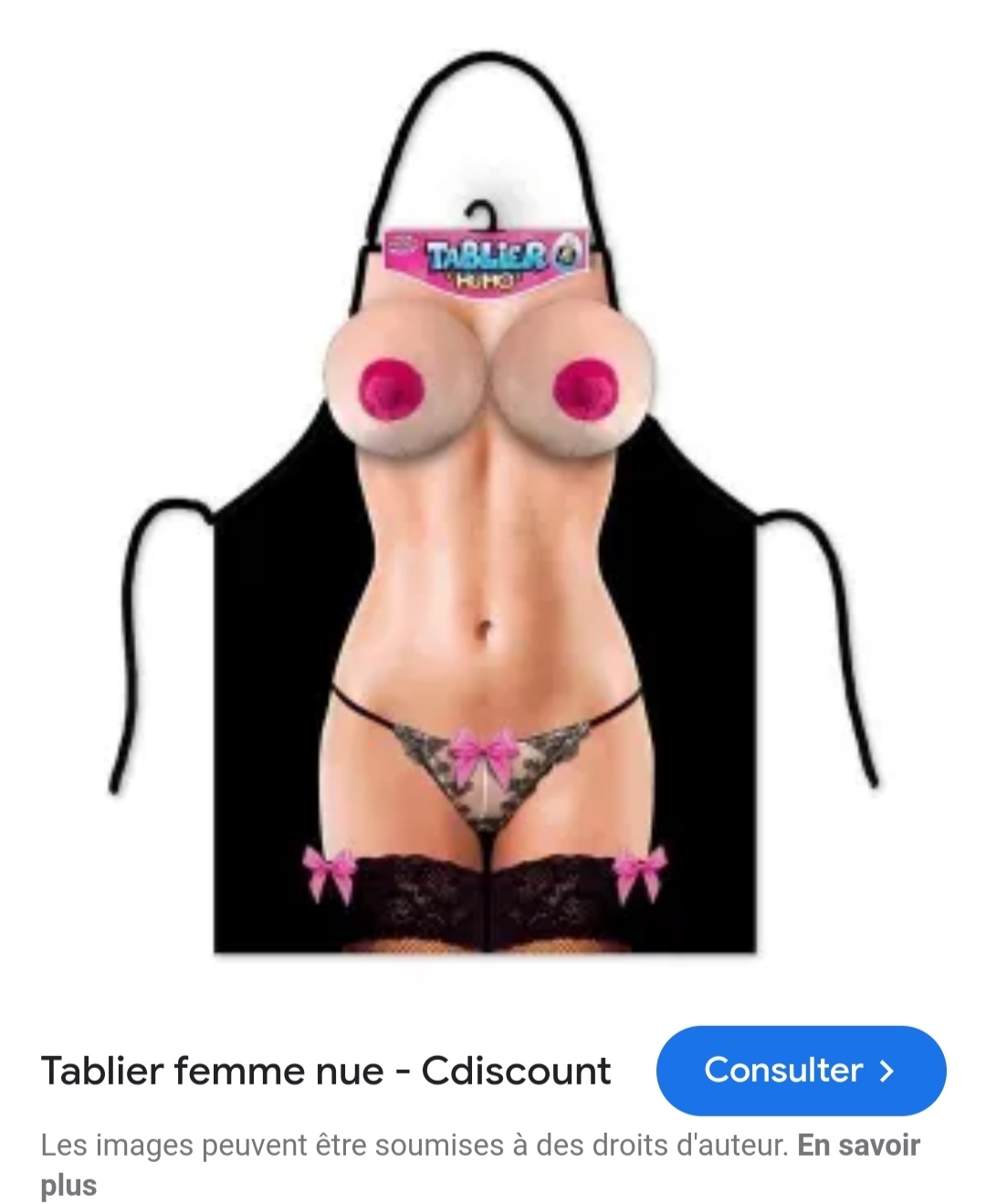Open the Tablier femme nue image
Screen dimensions: 986x1204
coord(493,511)
